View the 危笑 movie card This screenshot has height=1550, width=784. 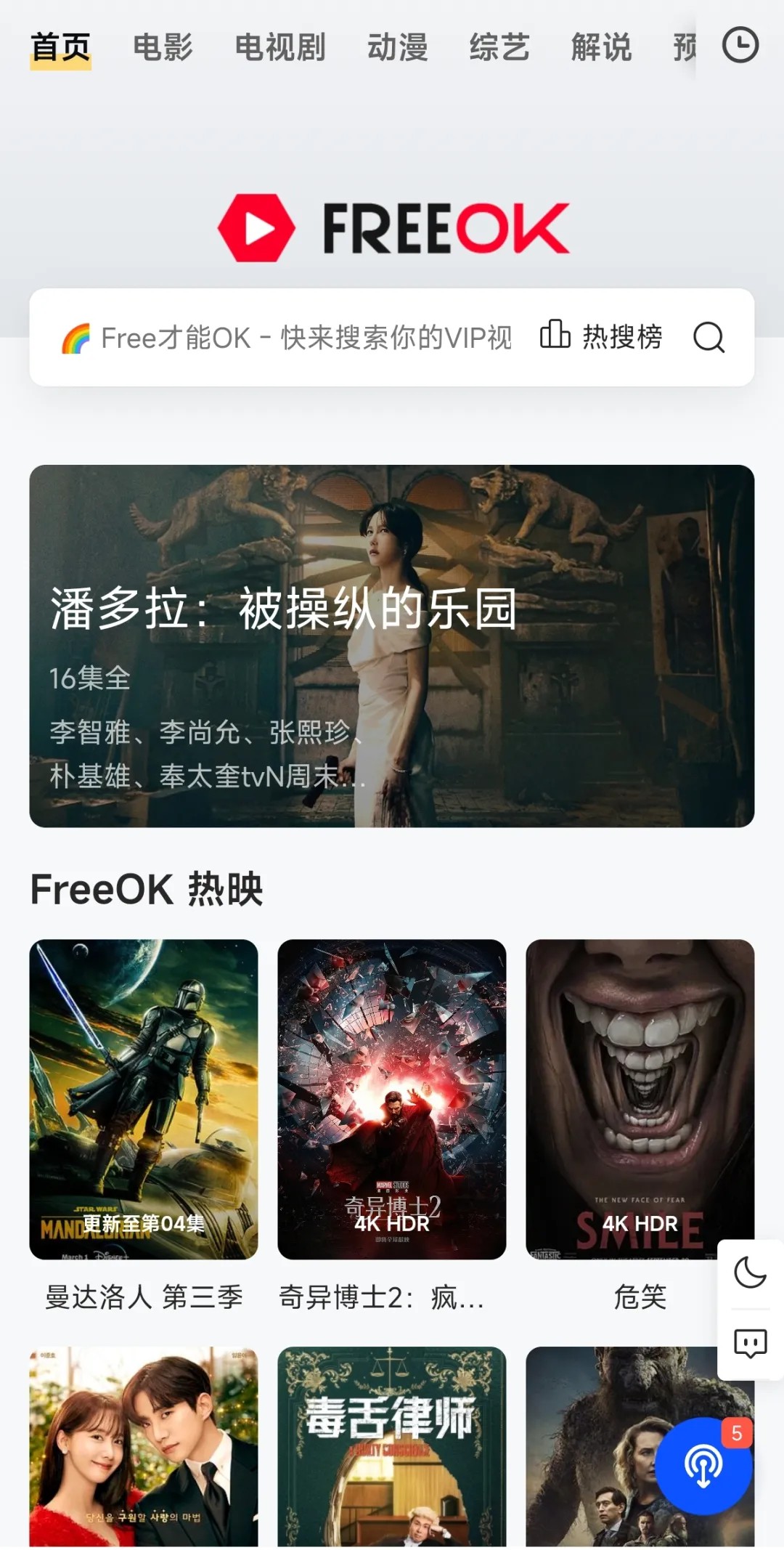coord(640,1099)
